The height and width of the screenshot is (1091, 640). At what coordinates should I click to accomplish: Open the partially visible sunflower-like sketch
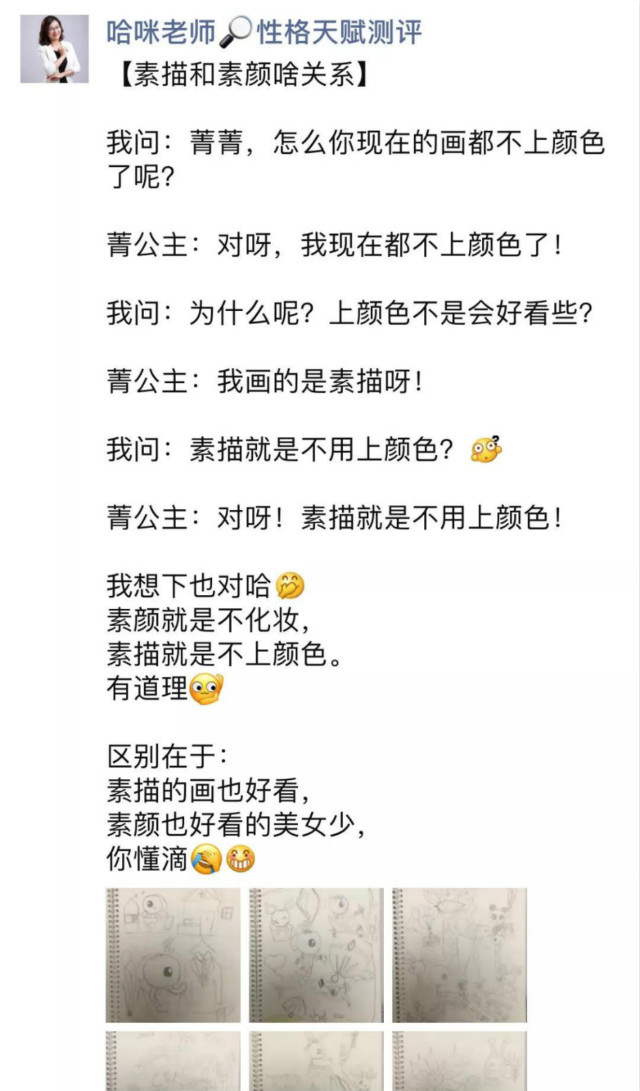click(459, 1061)
